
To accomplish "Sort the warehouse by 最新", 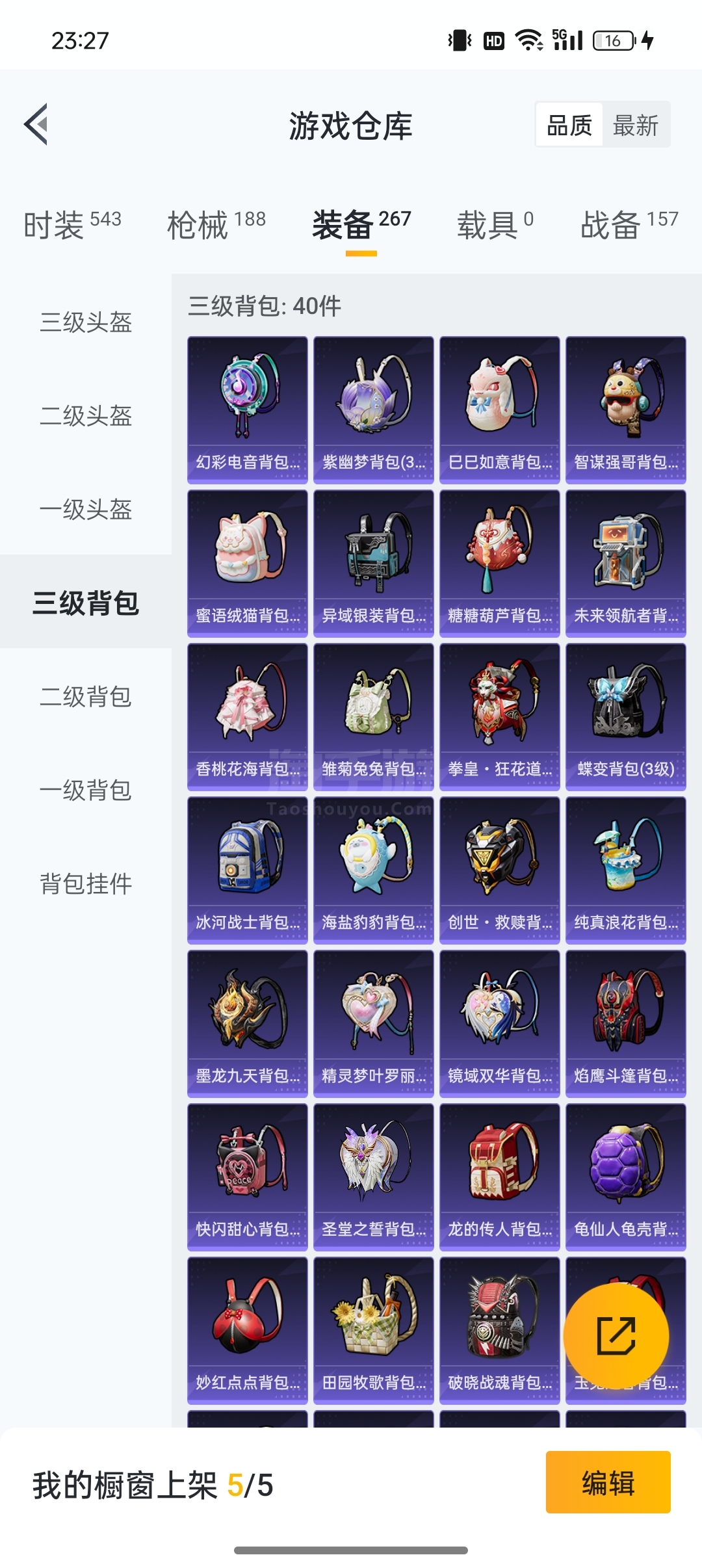I will pos(636,125).
